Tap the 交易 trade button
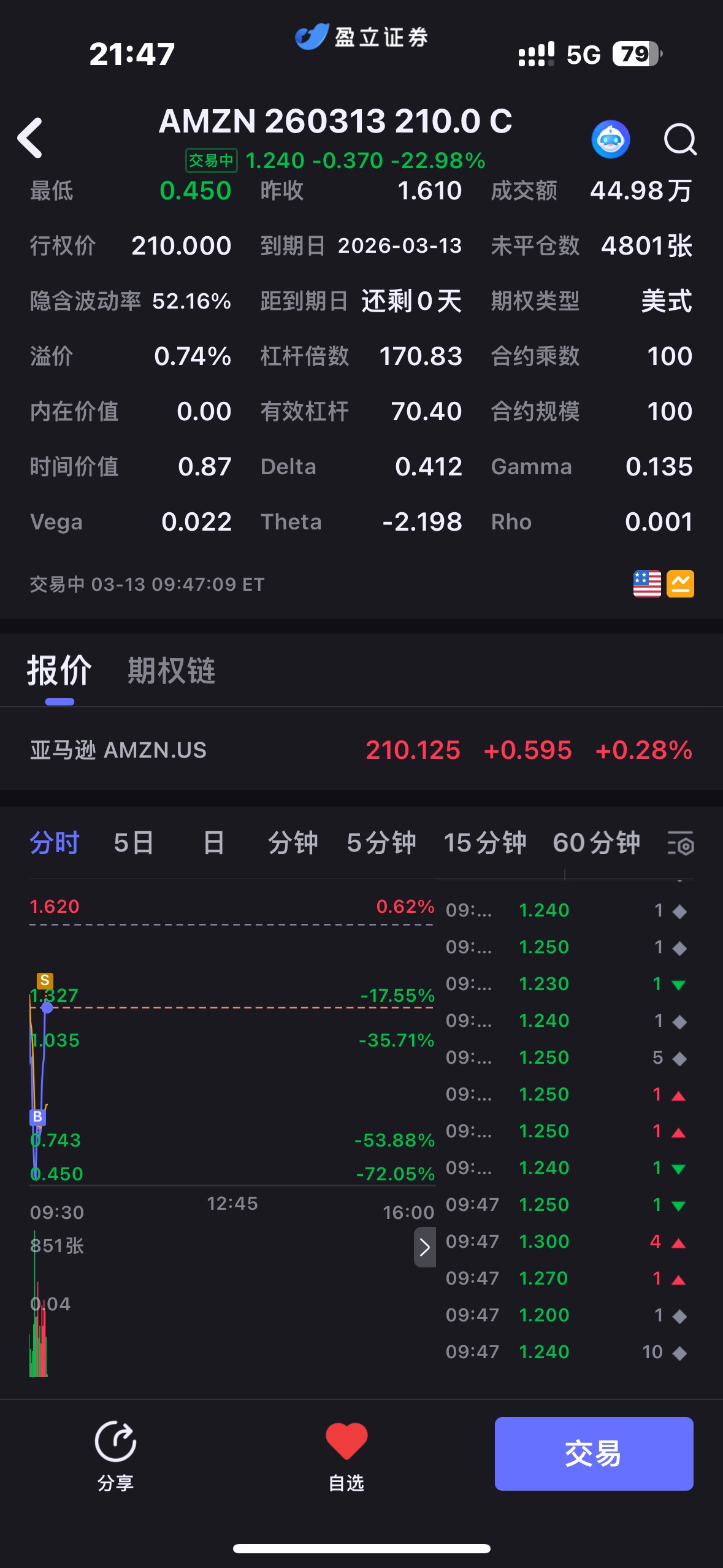Image resolution: width=723 pixels, height=1568 pixels. pyautogui.click(x=594, y=1453)
